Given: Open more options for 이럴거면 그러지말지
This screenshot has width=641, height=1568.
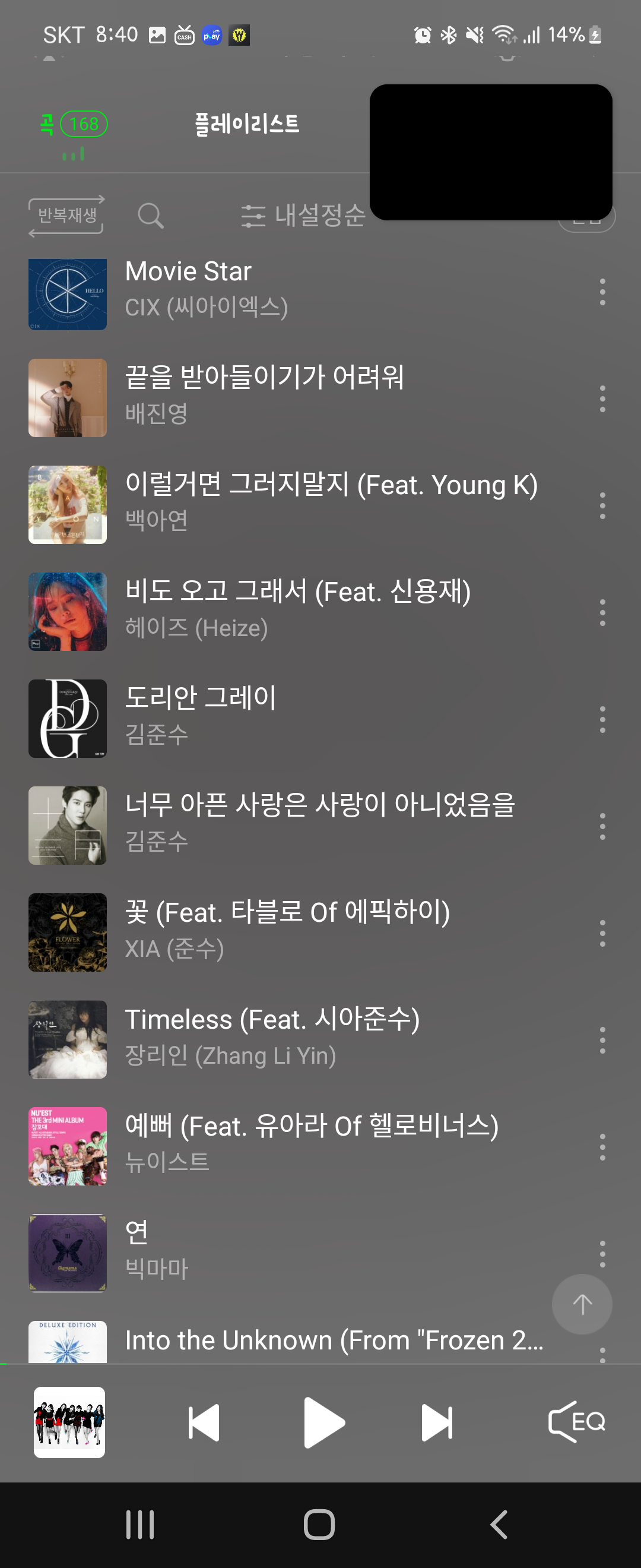Looking at the screenshot, I should (602, 506).
